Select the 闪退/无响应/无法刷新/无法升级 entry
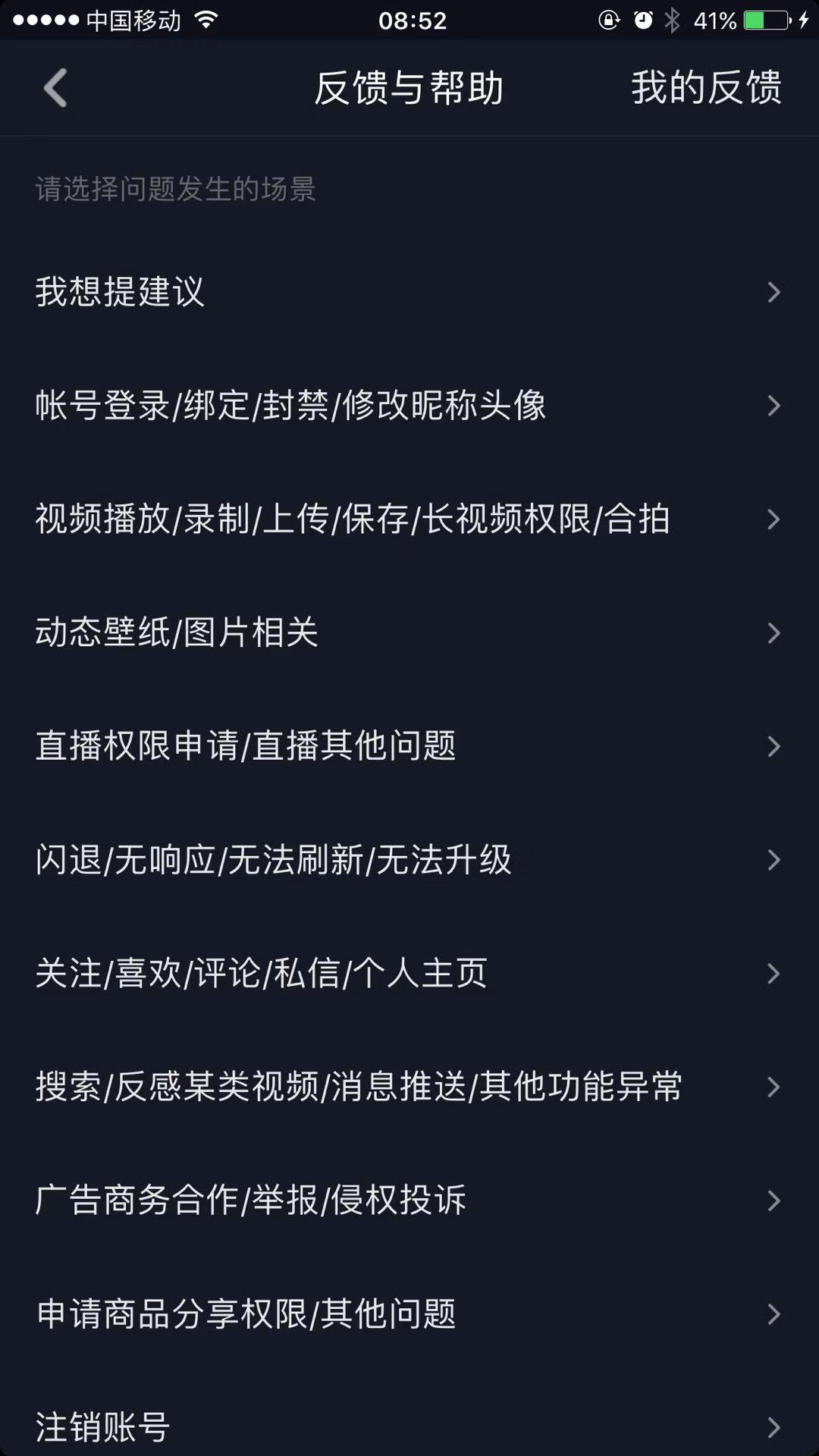The image size is (819, 1456). (273, 860)
